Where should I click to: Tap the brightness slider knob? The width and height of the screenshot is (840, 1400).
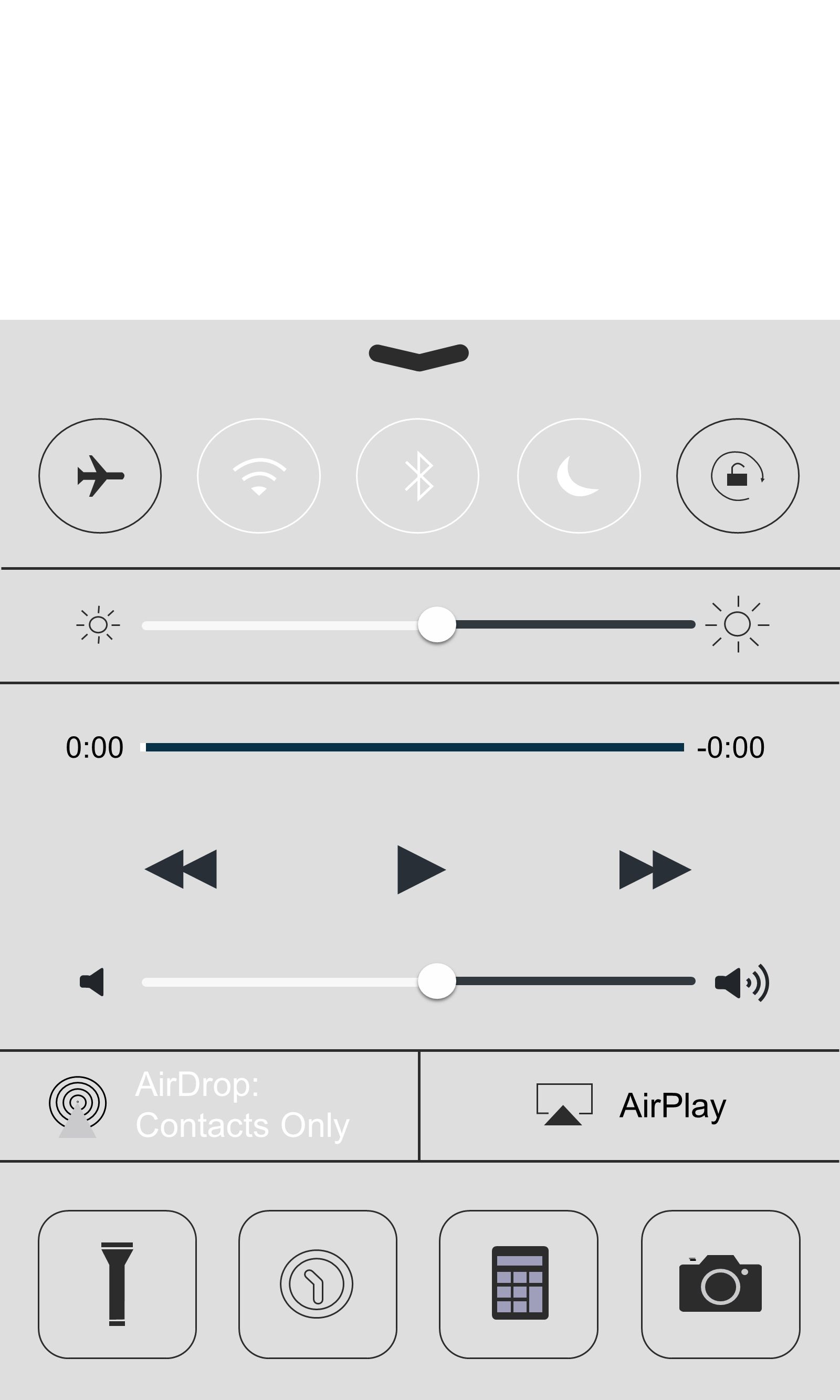point(437,624)
